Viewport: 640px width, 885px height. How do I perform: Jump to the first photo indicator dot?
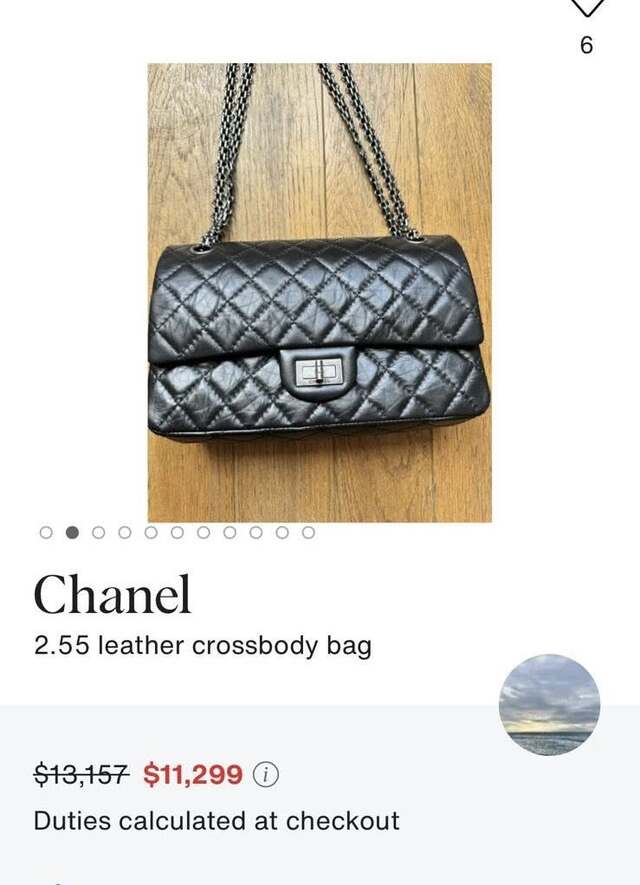tap(46, 533)
